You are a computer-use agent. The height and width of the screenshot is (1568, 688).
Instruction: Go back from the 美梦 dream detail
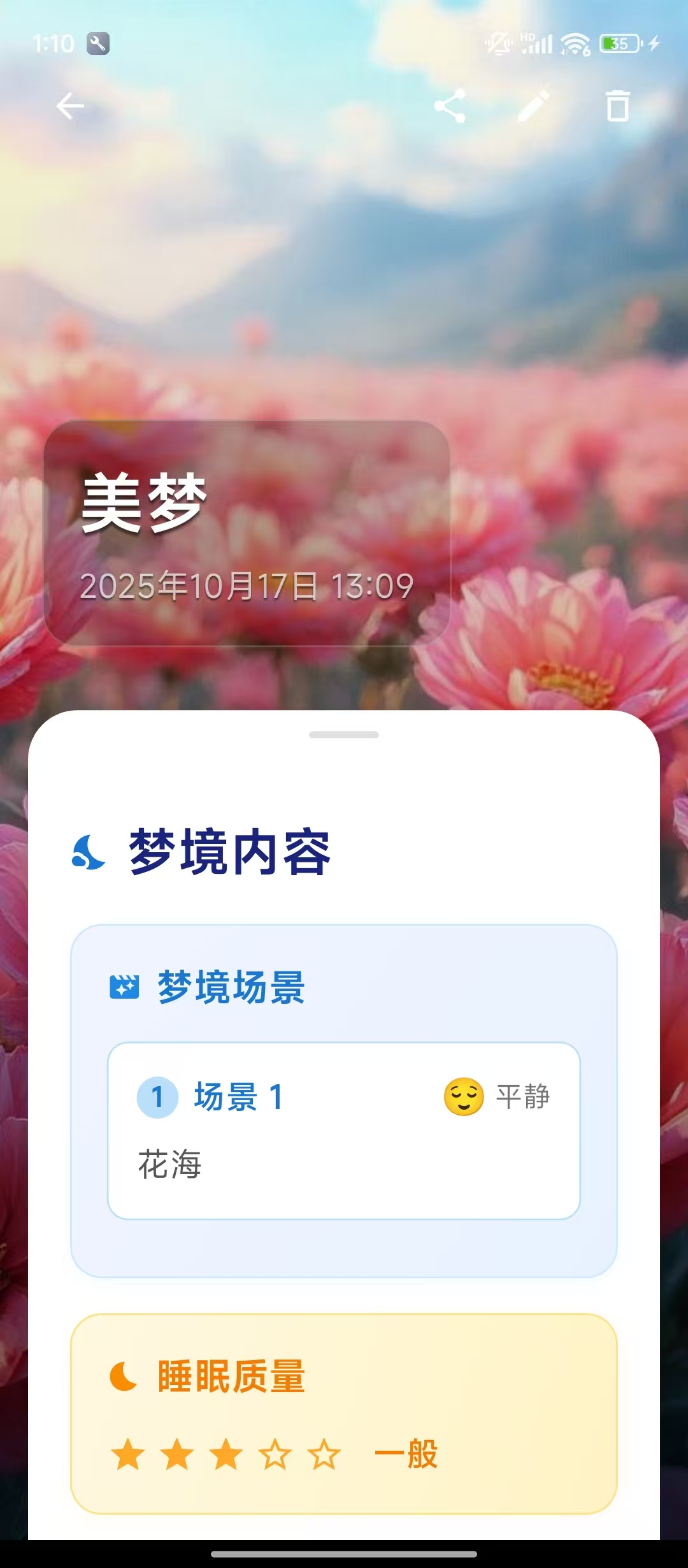click(x=70, y=106)
